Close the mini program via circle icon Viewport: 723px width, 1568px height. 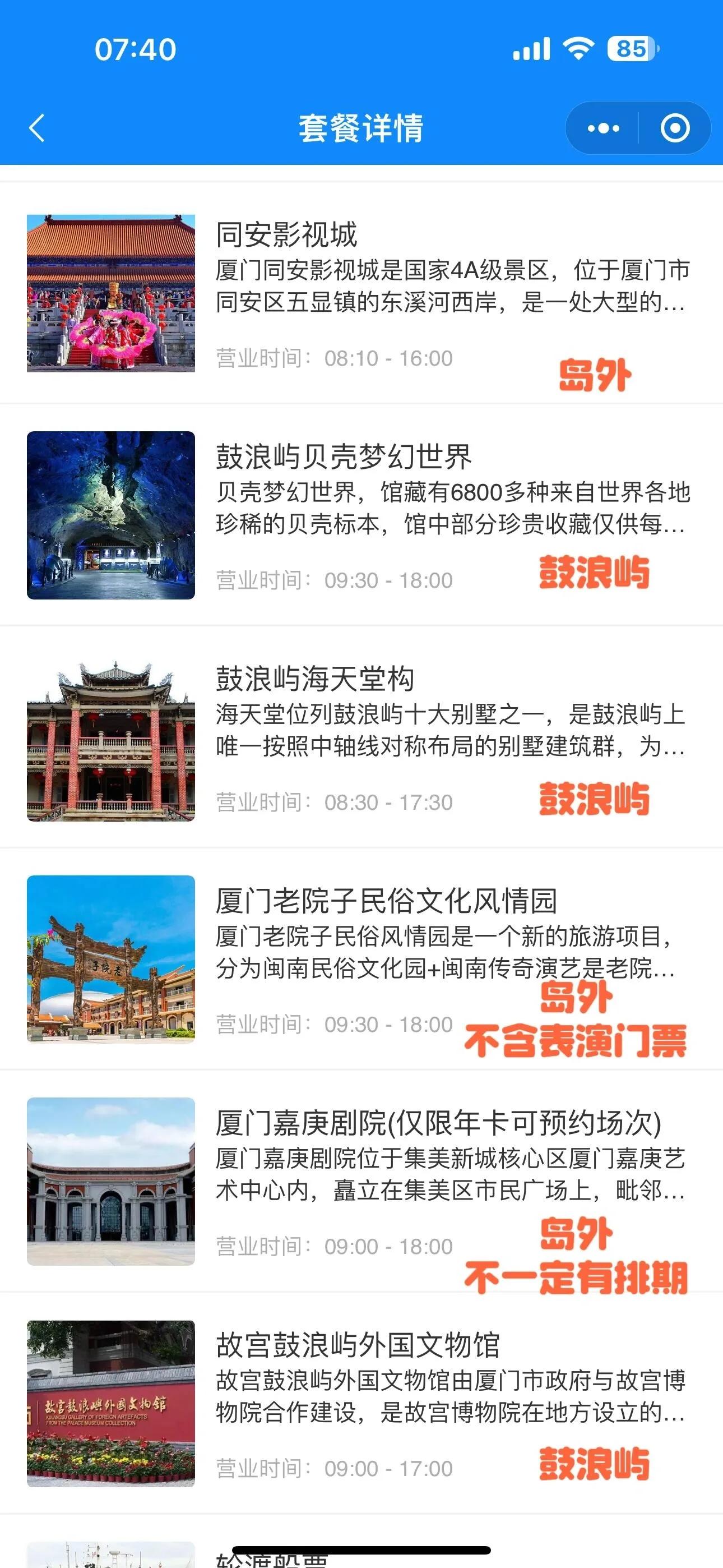tap(675, 128)
